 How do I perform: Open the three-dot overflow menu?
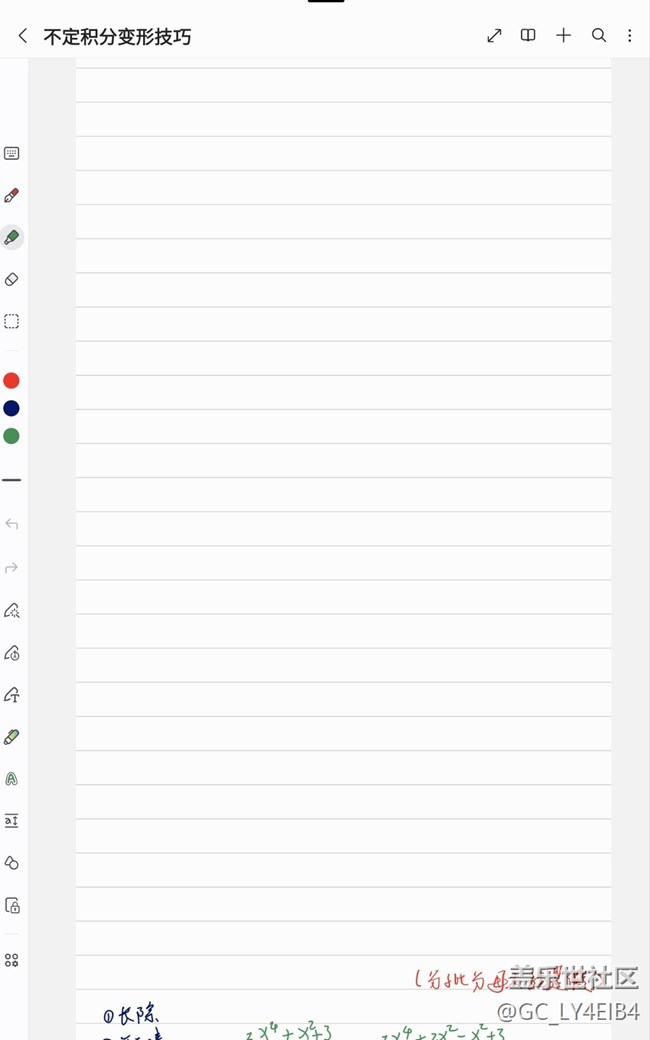point(630,36)
